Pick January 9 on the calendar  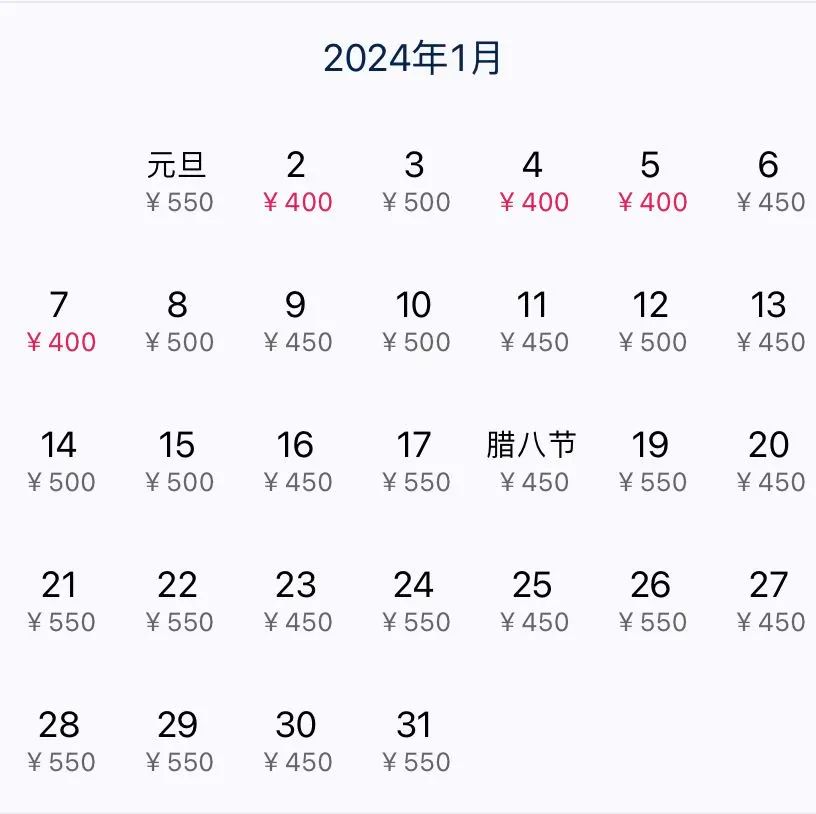(x=296, y=321)
